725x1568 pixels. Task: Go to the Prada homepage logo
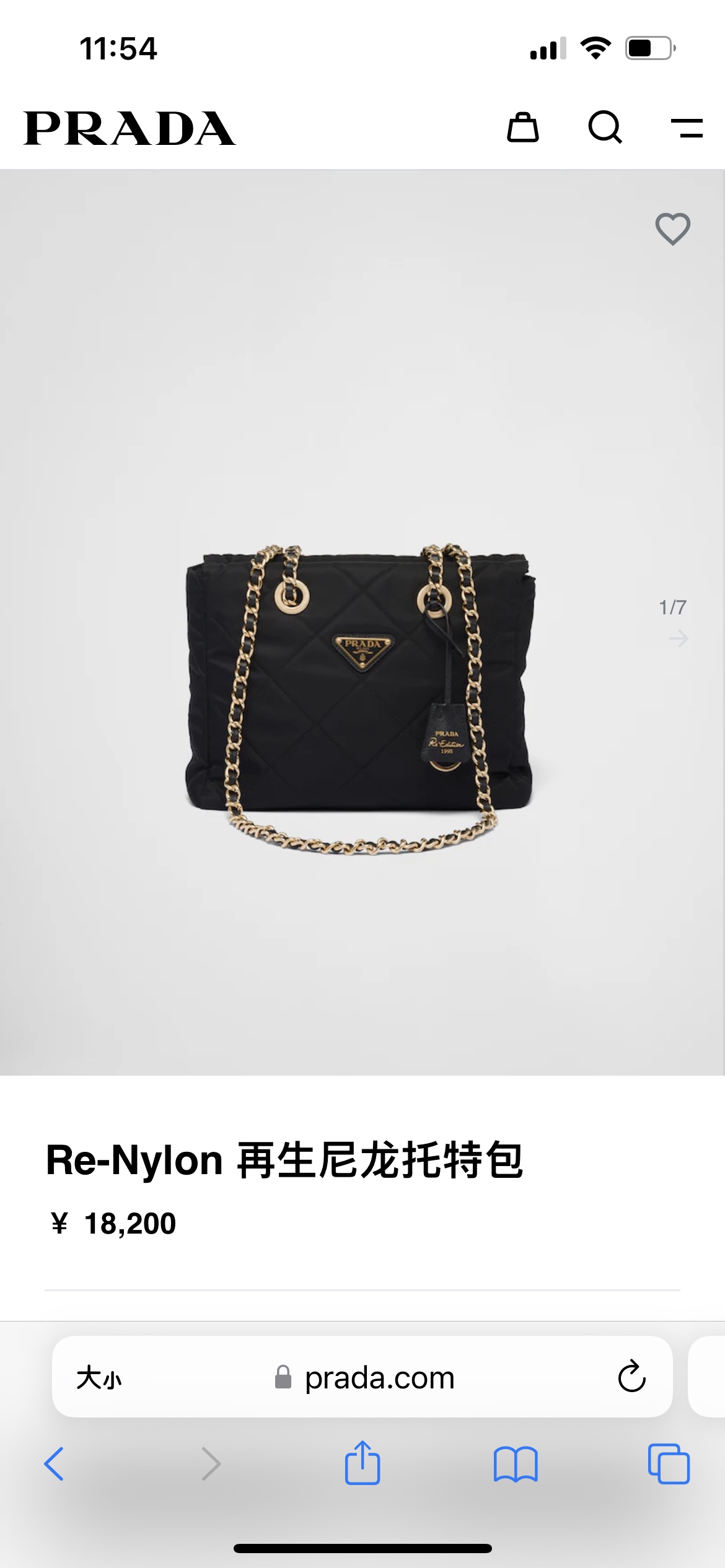coord(130,129)
